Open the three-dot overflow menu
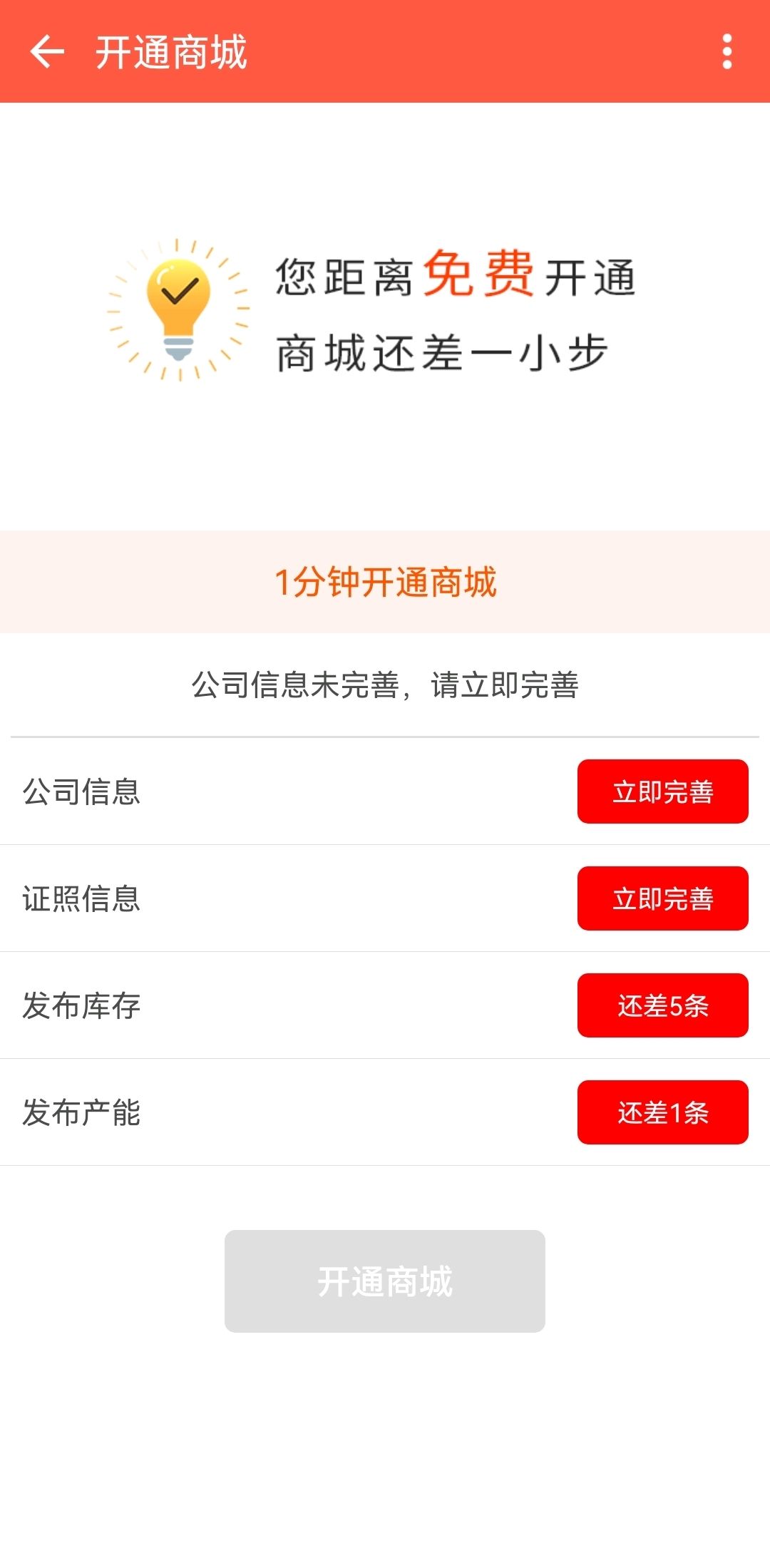 pos(727,51)
